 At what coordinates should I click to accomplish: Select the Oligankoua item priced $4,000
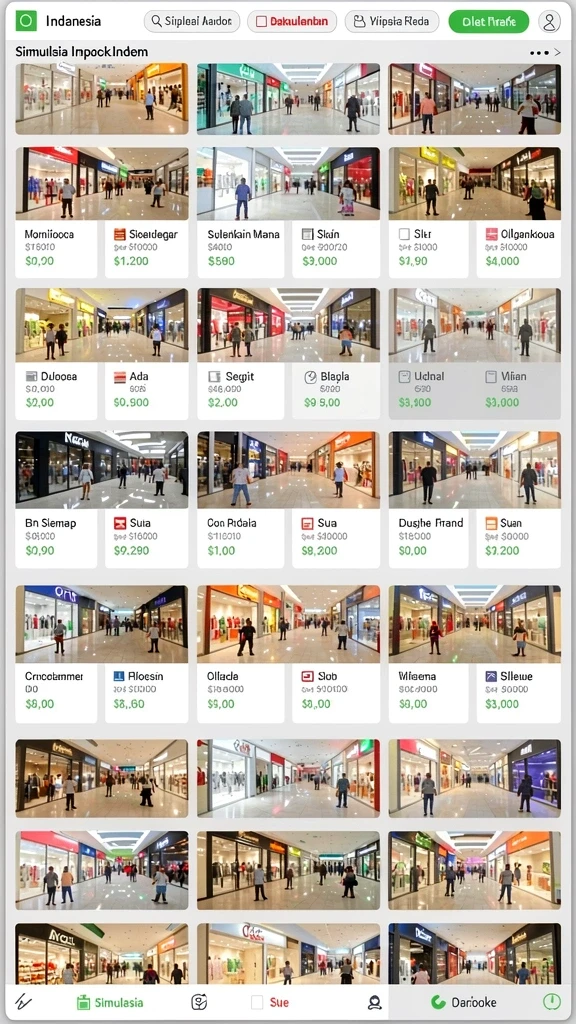point(519,249)
